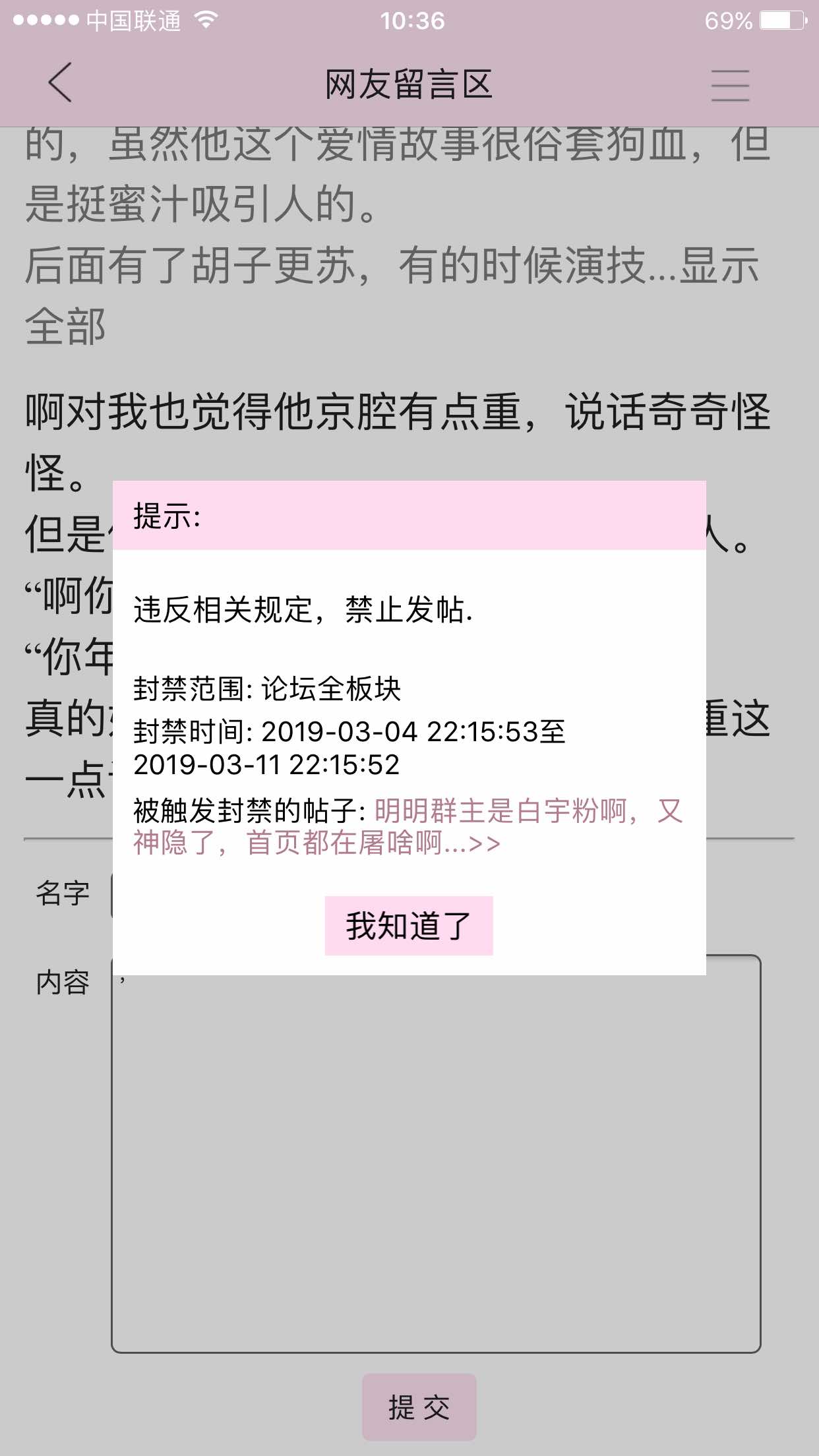The image size is (819, 1456).
Task: Tap the 提交 submit button
Action: [x=419, y=1407]
